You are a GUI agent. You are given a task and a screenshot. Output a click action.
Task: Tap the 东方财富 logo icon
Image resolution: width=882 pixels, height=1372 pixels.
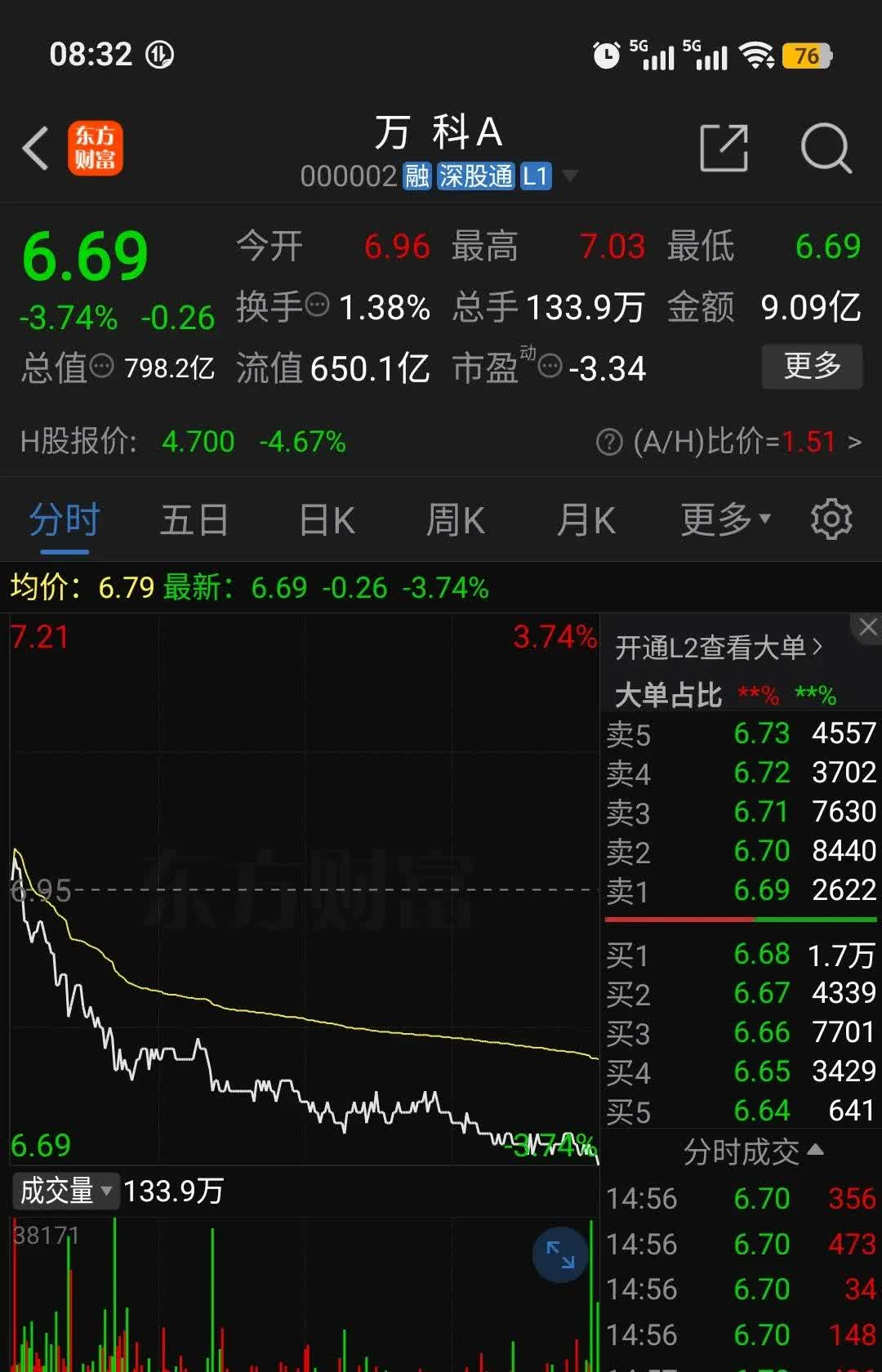(x=96, y=149)
